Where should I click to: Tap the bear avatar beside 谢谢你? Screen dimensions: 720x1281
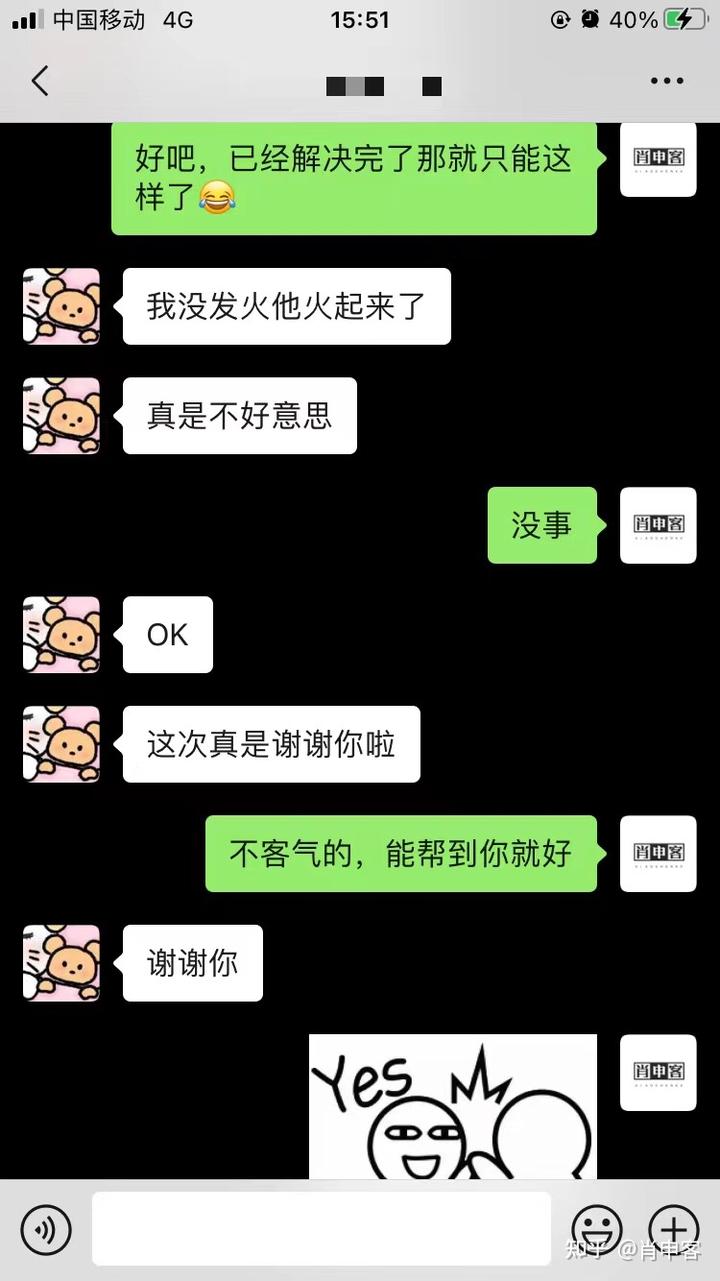click(62, 963)
